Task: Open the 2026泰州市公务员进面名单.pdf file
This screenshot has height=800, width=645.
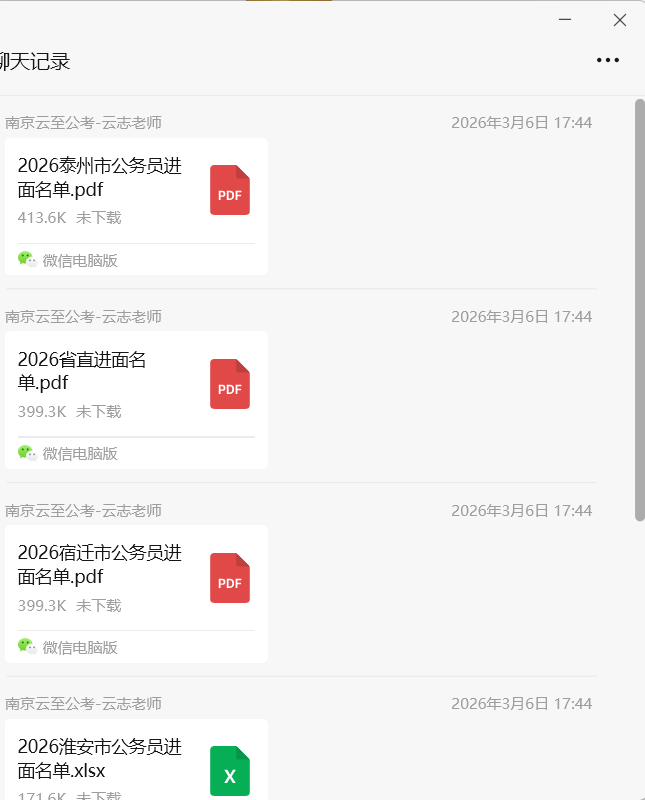Action: (136, 190)
